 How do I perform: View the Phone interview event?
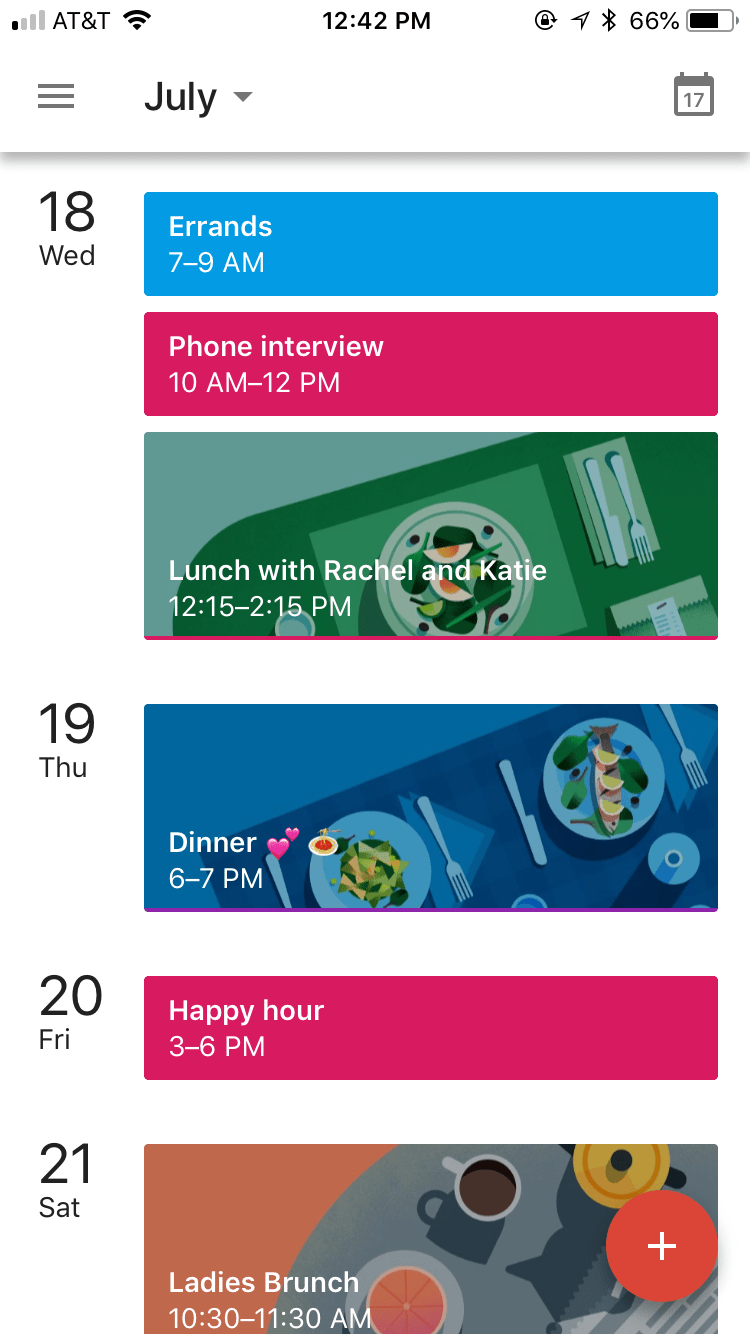430,364
